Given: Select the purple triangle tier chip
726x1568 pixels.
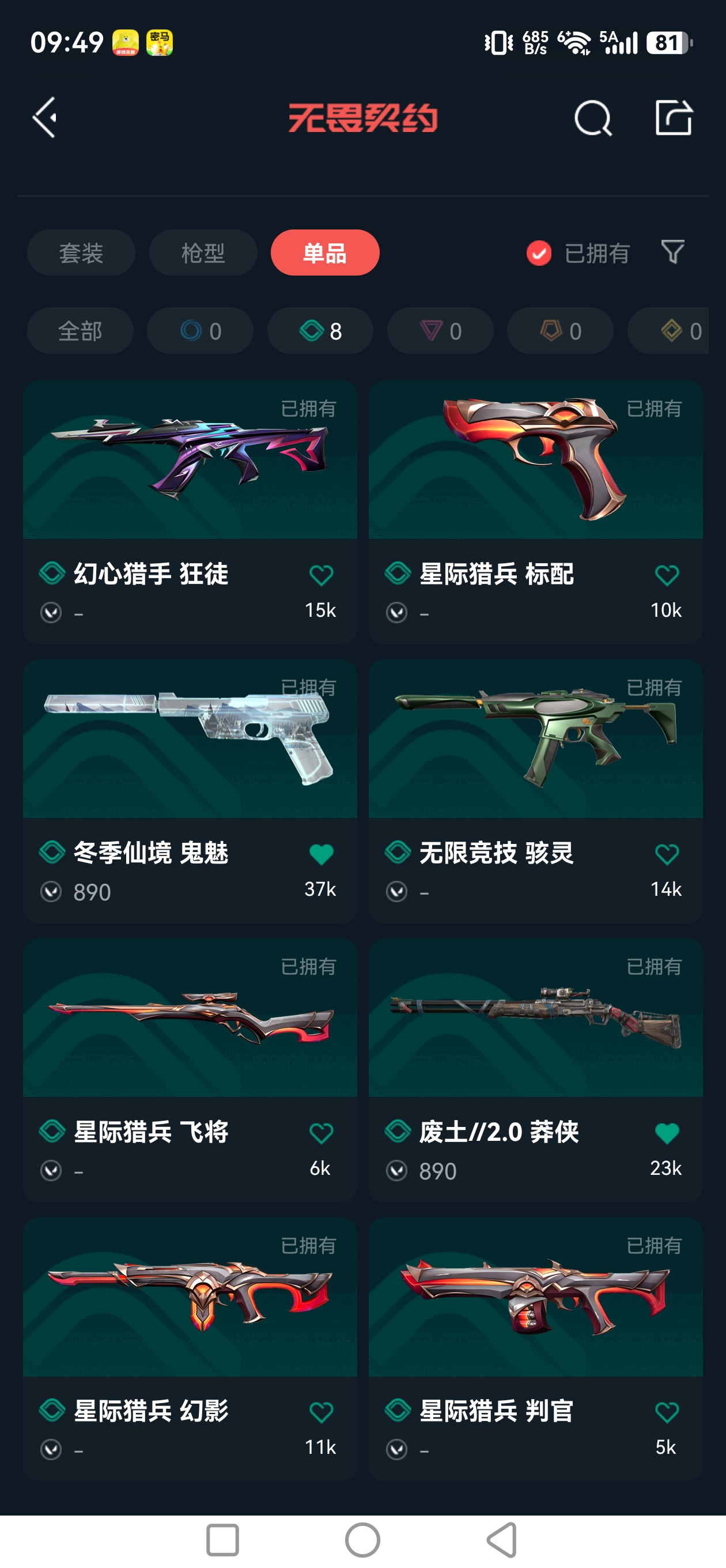Looking at the screenshot, I should (440, 330).
